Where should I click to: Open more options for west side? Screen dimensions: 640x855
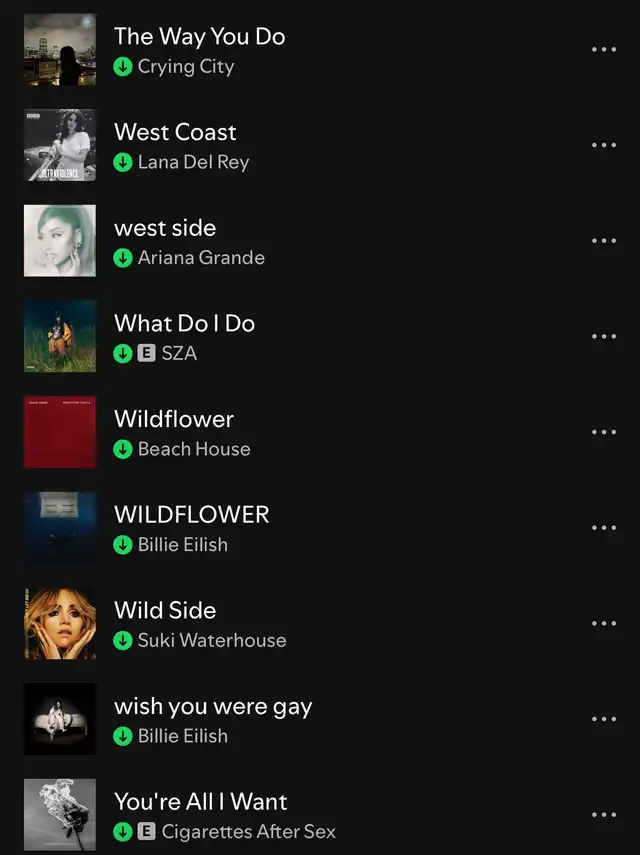coord(604,240)
